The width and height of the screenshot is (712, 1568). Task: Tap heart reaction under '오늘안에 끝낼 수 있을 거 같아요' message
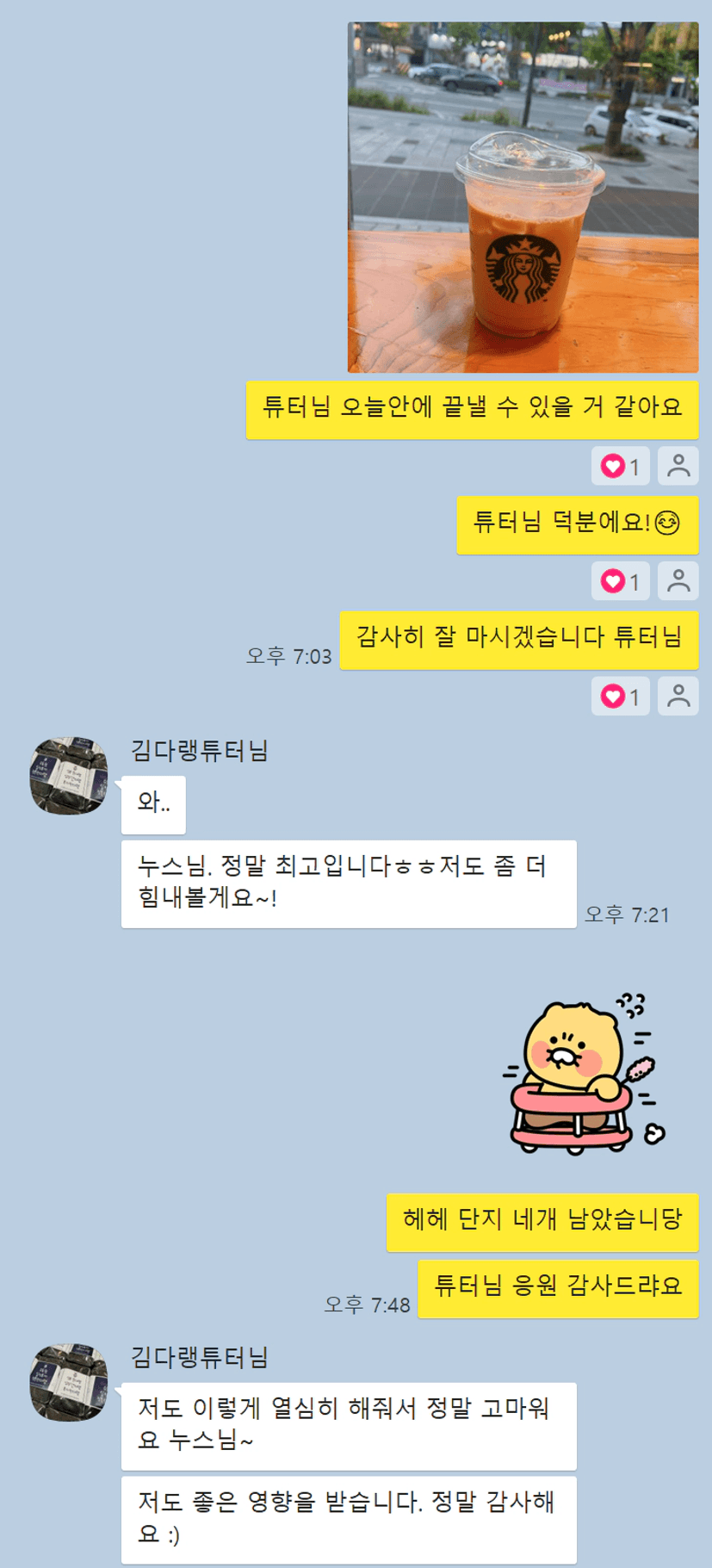point(620,466)
